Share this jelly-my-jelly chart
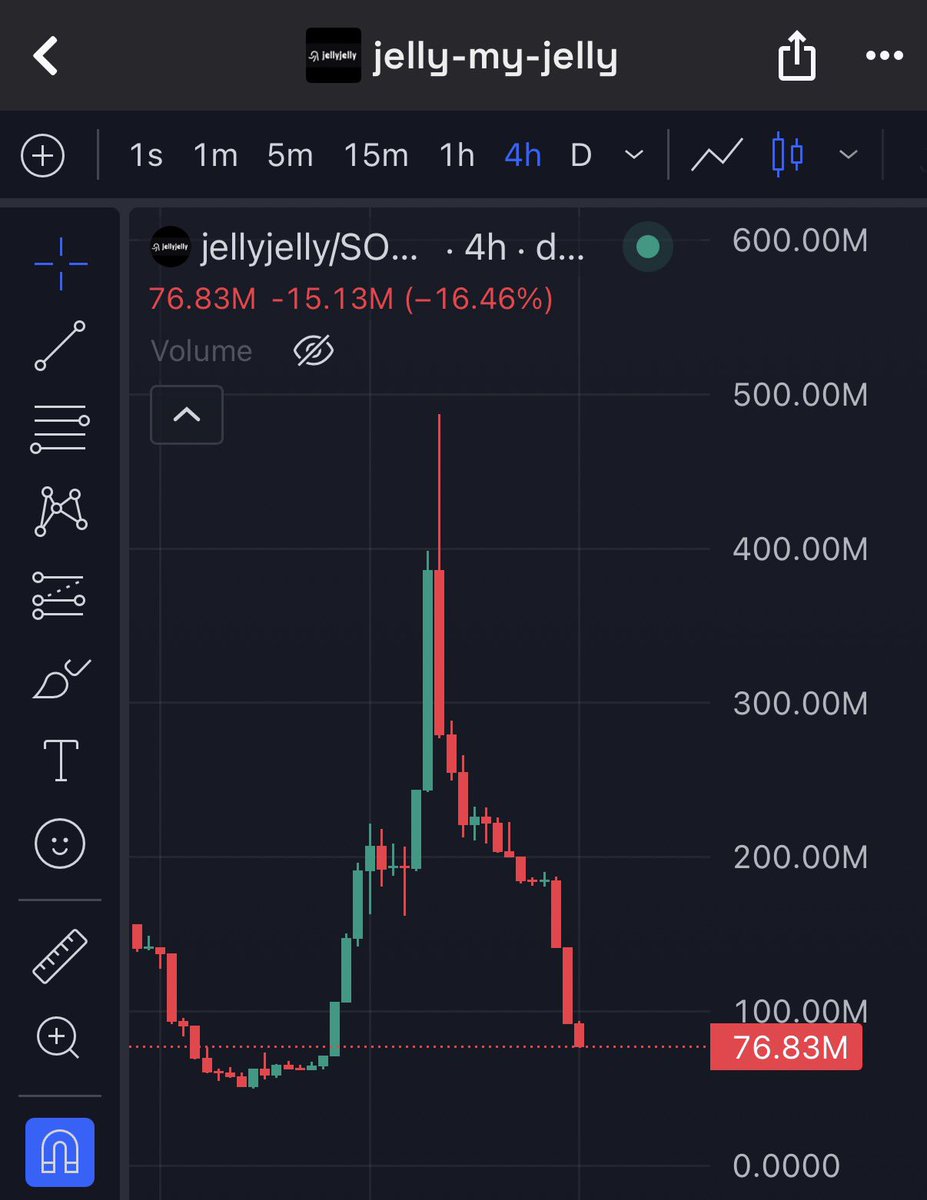 [797, 58]
